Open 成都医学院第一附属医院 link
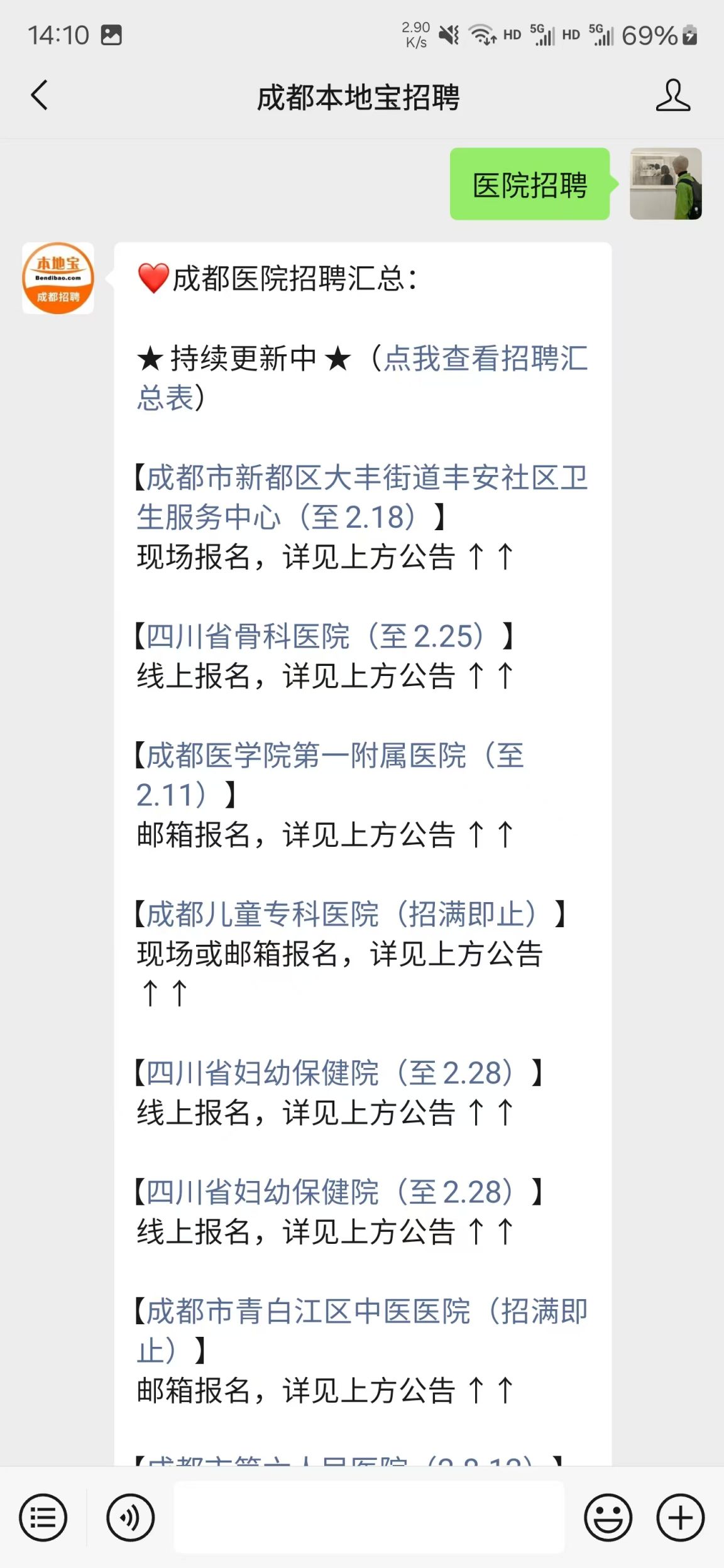The image size is (724, 1568). click(330, 775)
